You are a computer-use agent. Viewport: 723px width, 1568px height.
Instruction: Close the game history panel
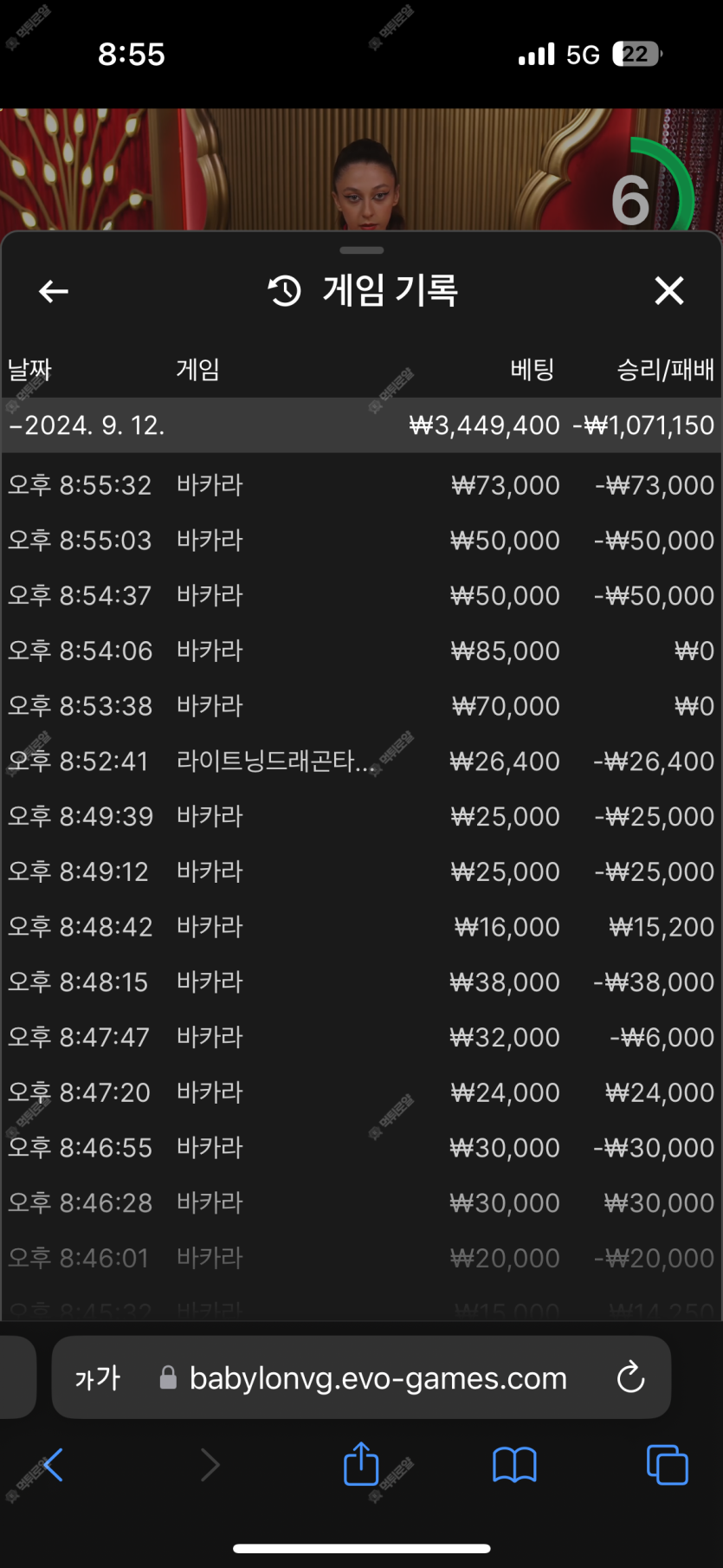click(669, 291)
